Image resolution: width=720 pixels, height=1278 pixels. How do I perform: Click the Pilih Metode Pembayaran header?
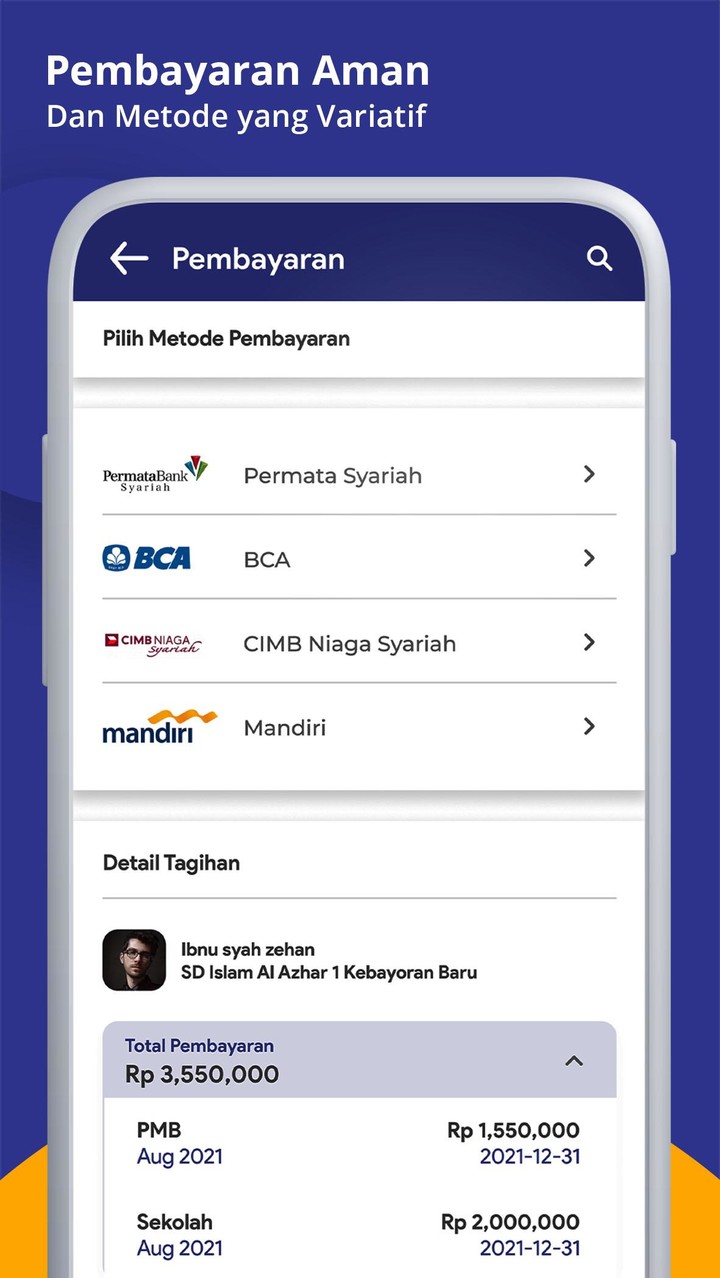(224, 338)
